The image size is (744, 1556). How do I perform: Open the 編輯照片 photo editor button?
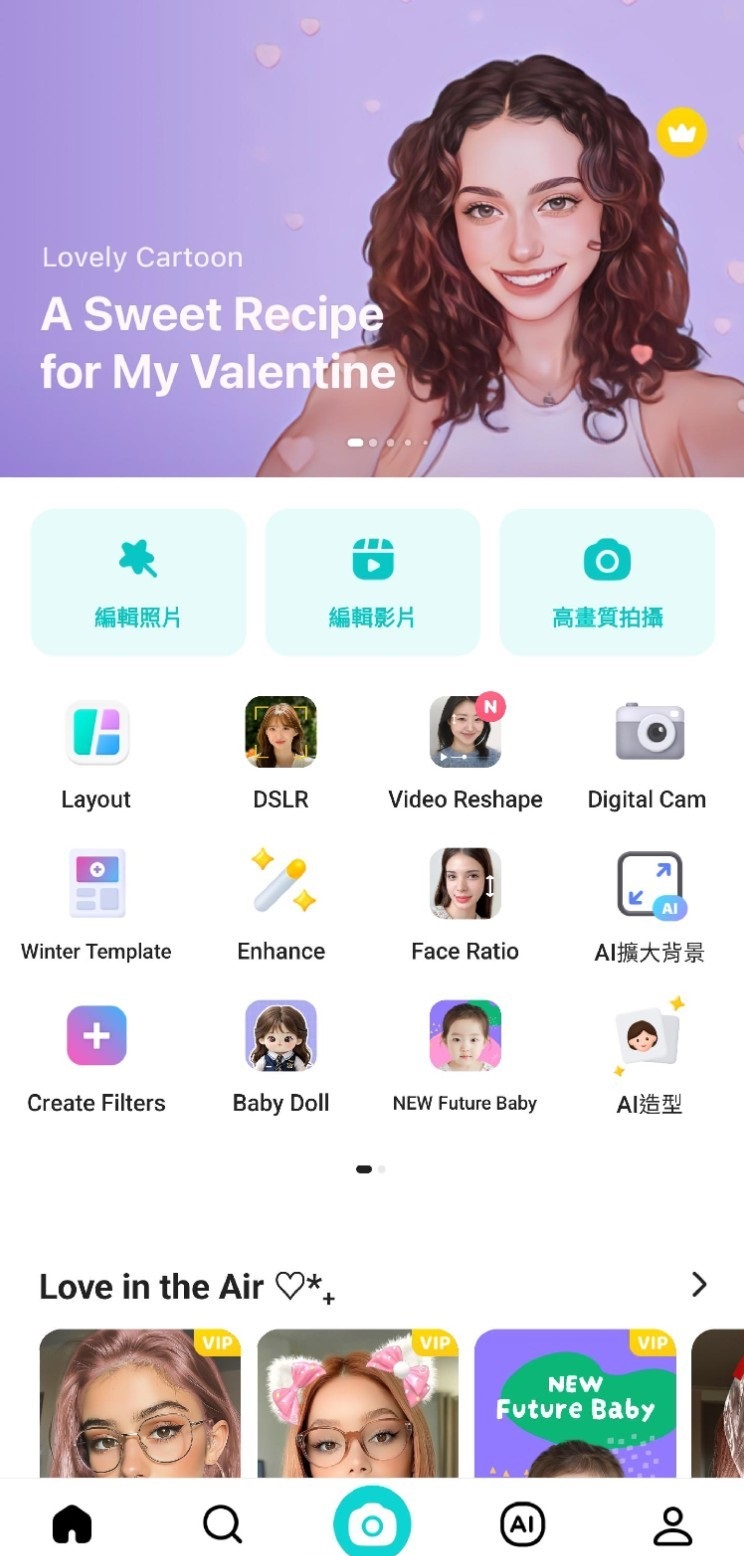(138, 582)
